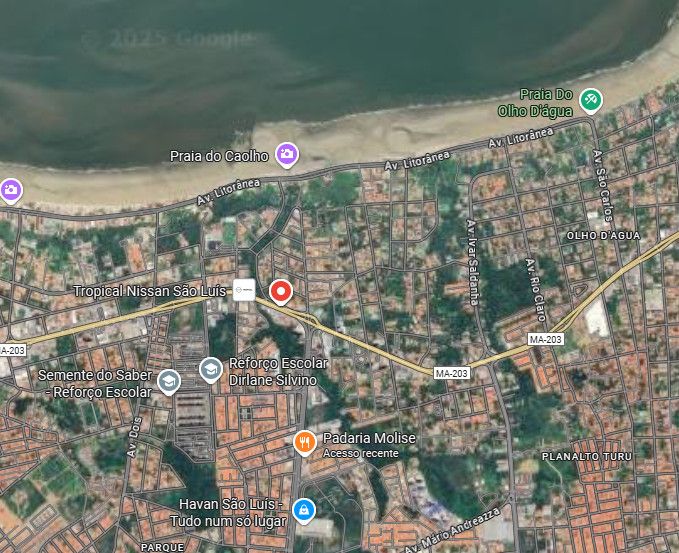Viewport: 679px width, 553px height.
Task: Open the Tropical Nissan São Luís marker
Action: (243, 290)
